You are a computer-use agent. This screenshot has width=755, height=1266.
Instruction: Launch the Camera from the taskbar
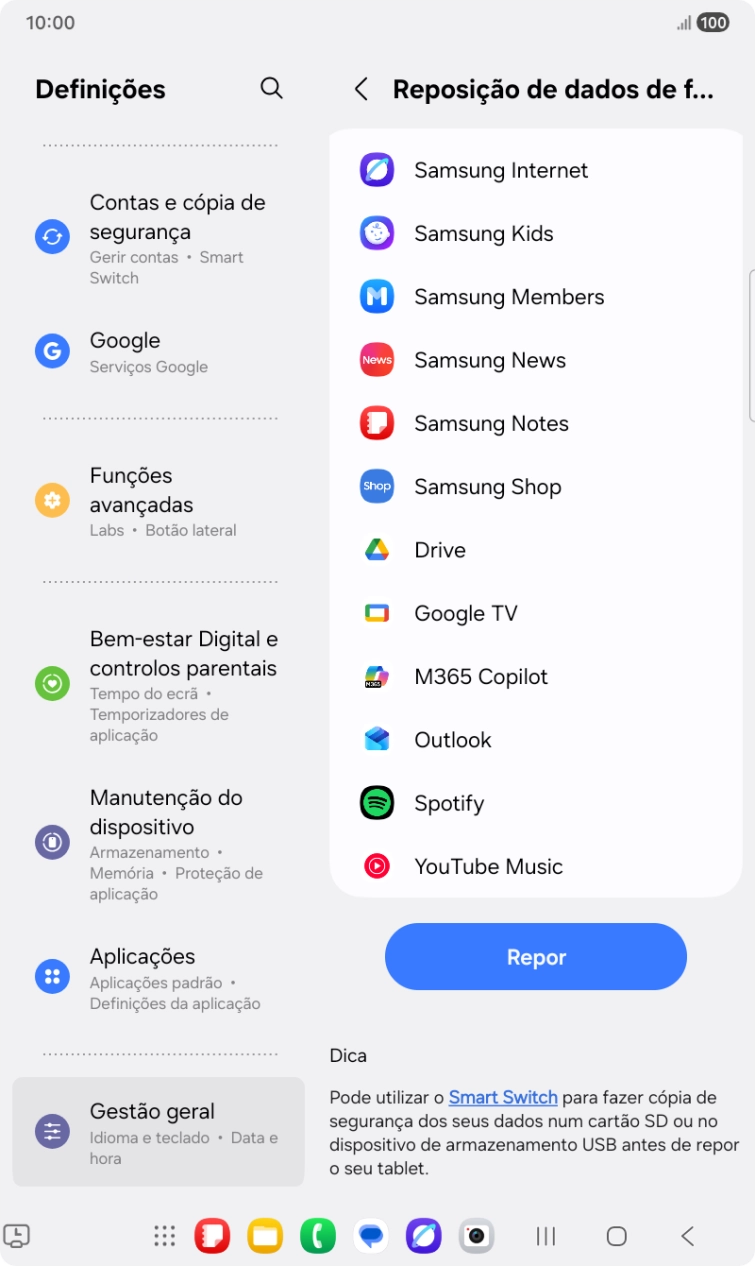point(476,1236)
